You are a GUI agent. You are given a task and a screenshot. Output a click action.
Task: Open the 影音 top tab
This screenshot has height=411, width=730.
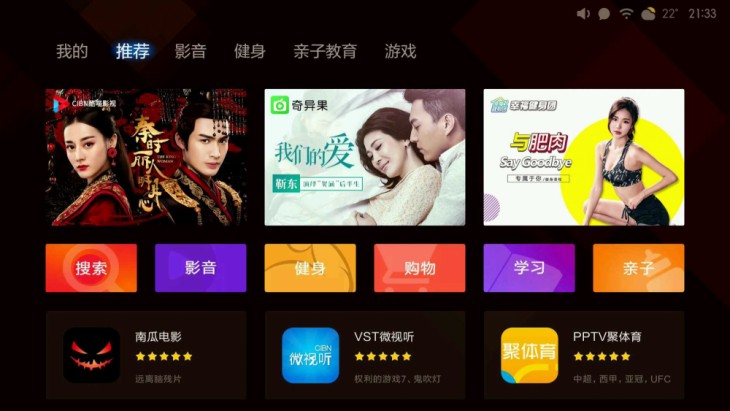(190, 51)
